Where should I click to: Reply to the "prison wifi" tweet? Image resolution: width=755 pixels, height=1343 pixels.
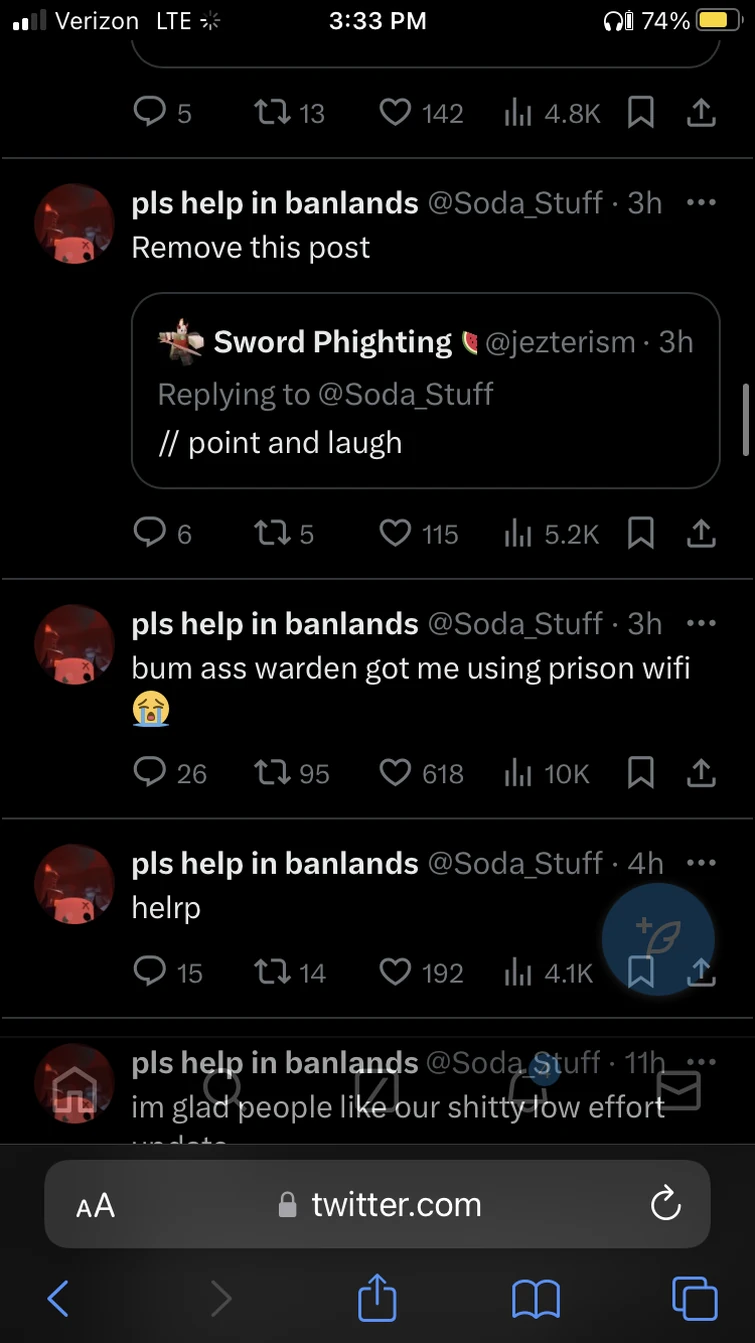[x=149, y=773]
